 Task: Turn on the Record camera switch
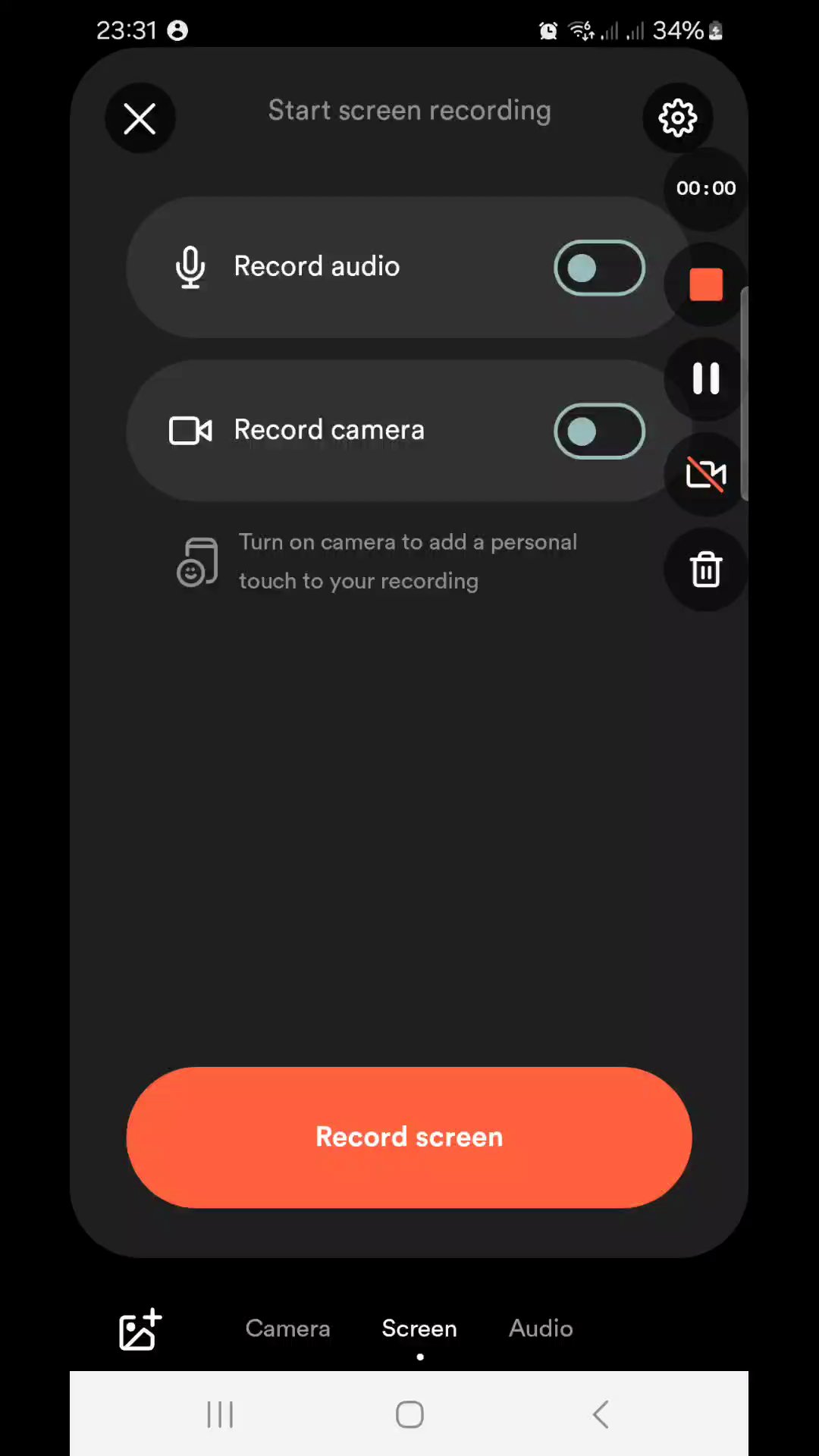point(599,431)
